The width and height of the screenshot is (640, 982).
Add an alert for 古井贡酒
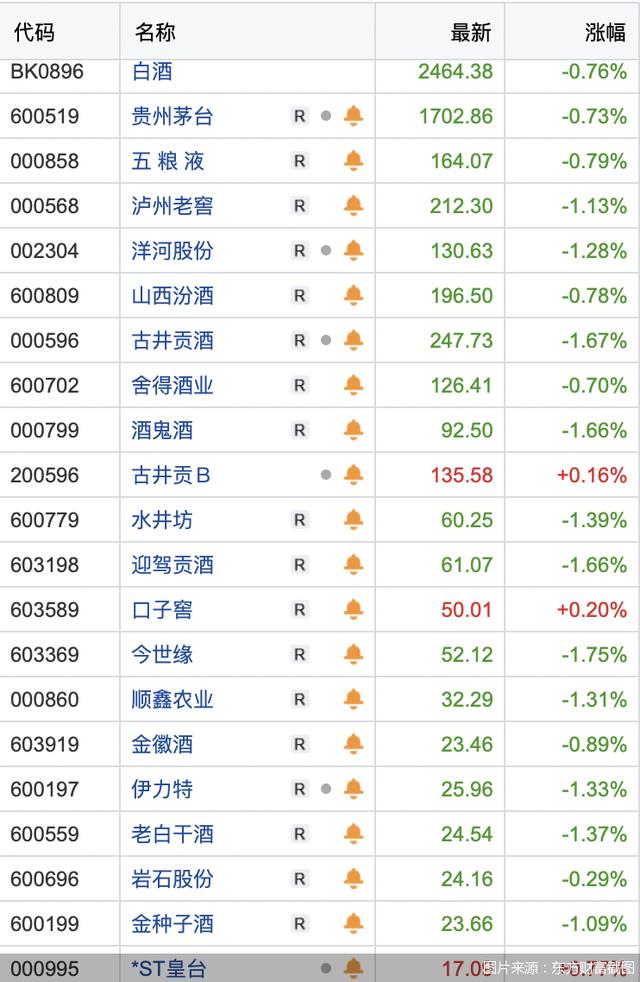[x=353, y=341]
